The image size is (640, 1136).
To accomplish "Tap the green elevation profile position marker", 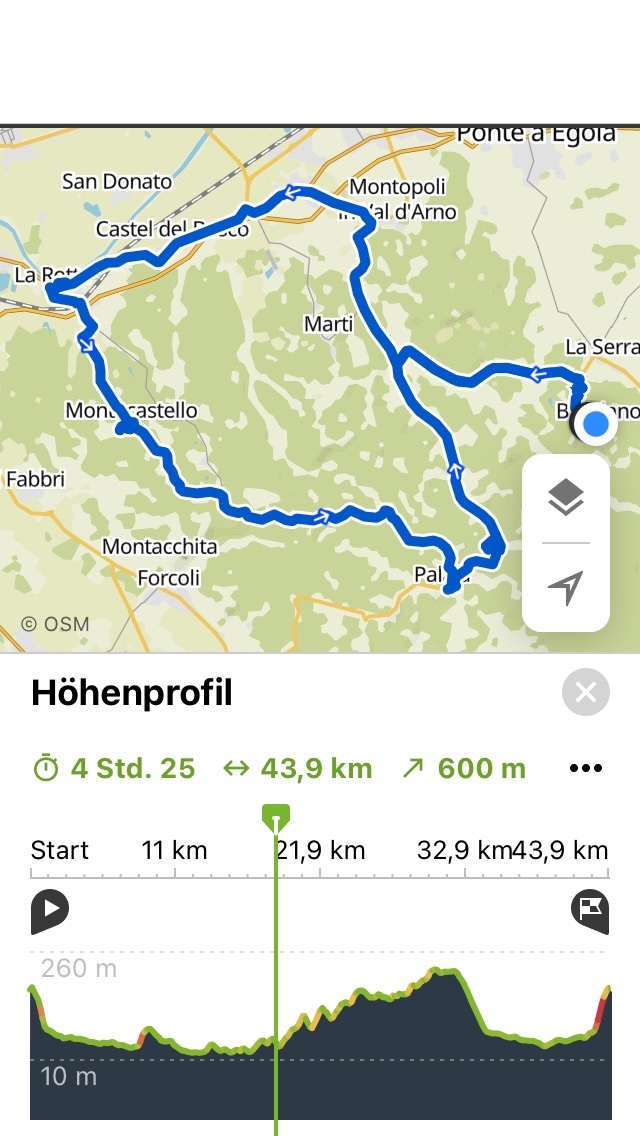I will pyautogui.click(x=275, y=819).
